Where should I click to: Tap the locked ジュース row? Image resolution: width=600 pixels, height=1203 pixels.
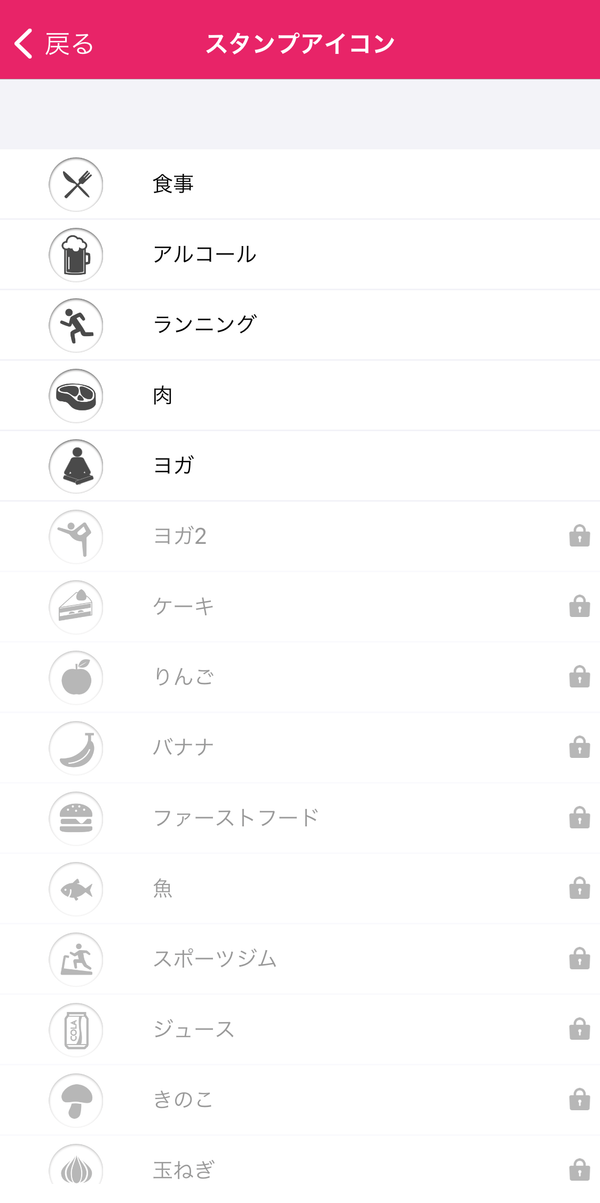pos(300,1030)
